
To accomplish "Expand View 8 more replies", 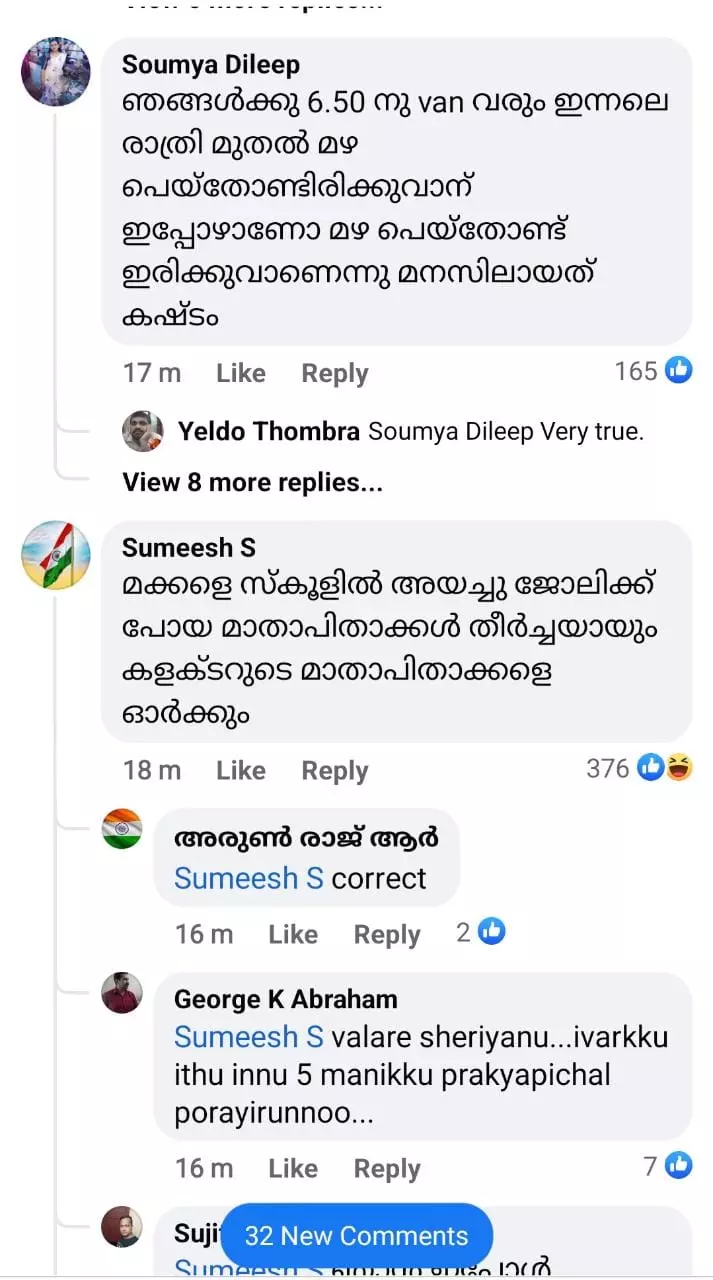I will 252,482.
